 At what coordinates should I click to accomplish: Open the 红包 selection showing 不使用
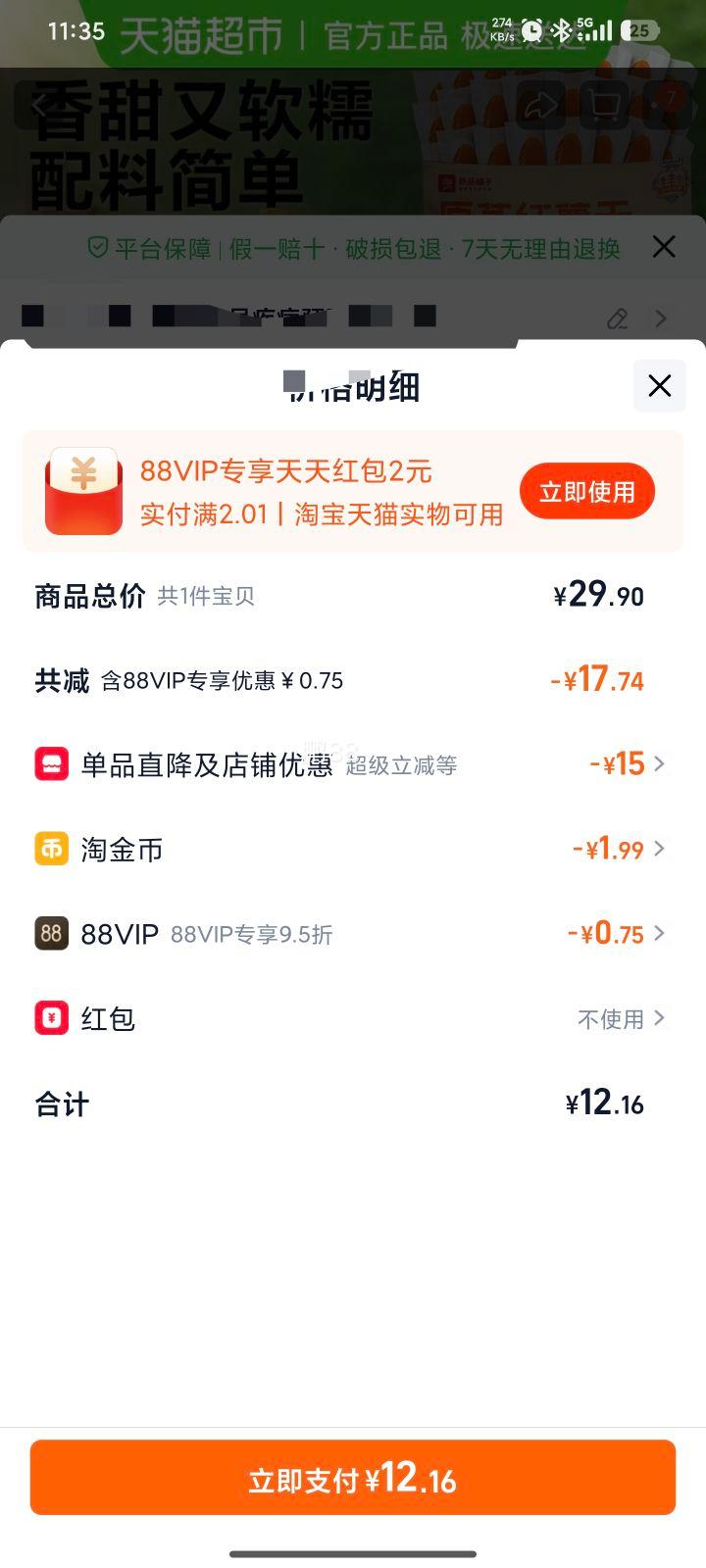tap(659, 1018)
